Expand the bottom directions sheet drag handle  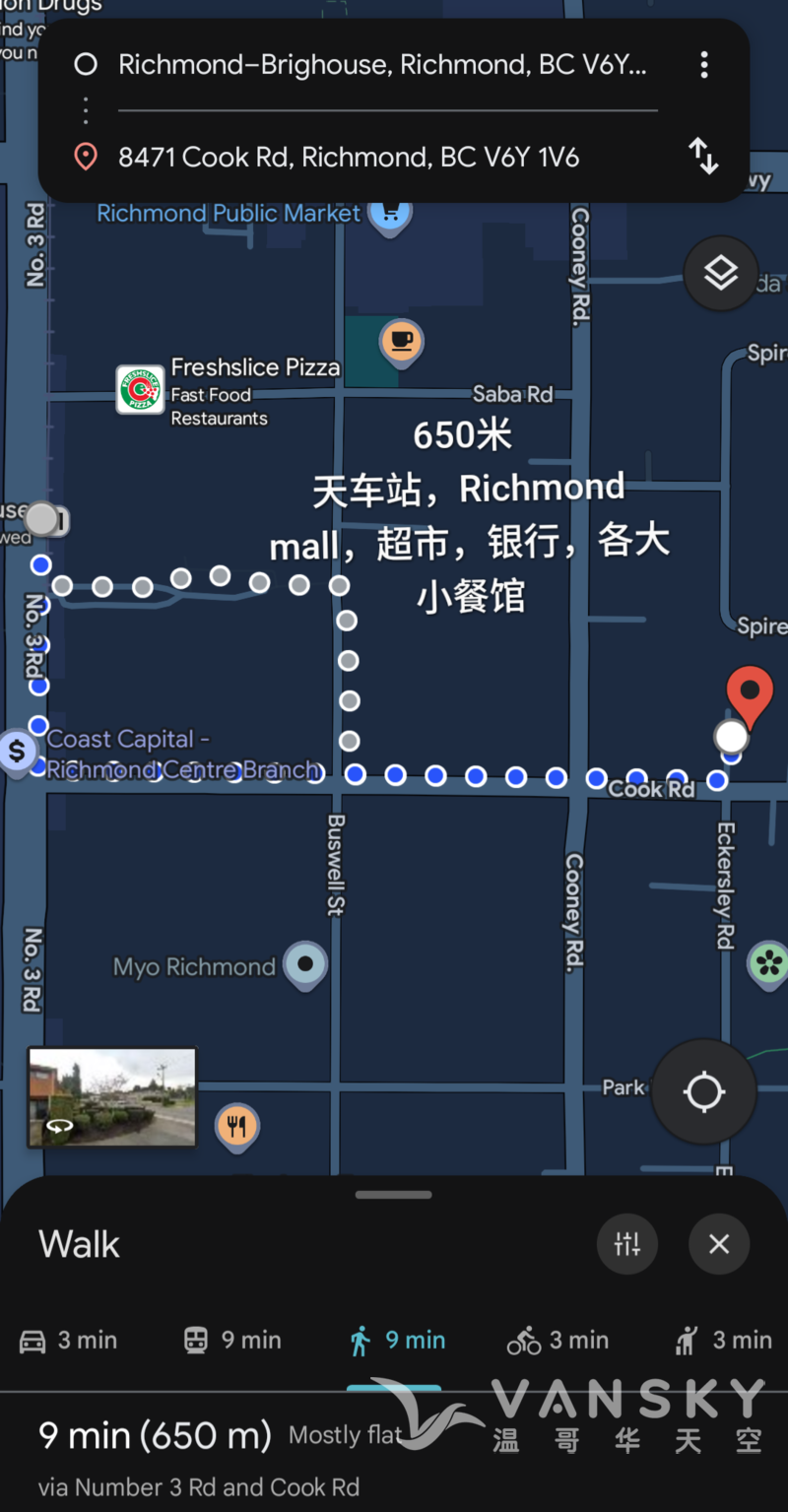pyautogui.click(x=393, y=1194)
